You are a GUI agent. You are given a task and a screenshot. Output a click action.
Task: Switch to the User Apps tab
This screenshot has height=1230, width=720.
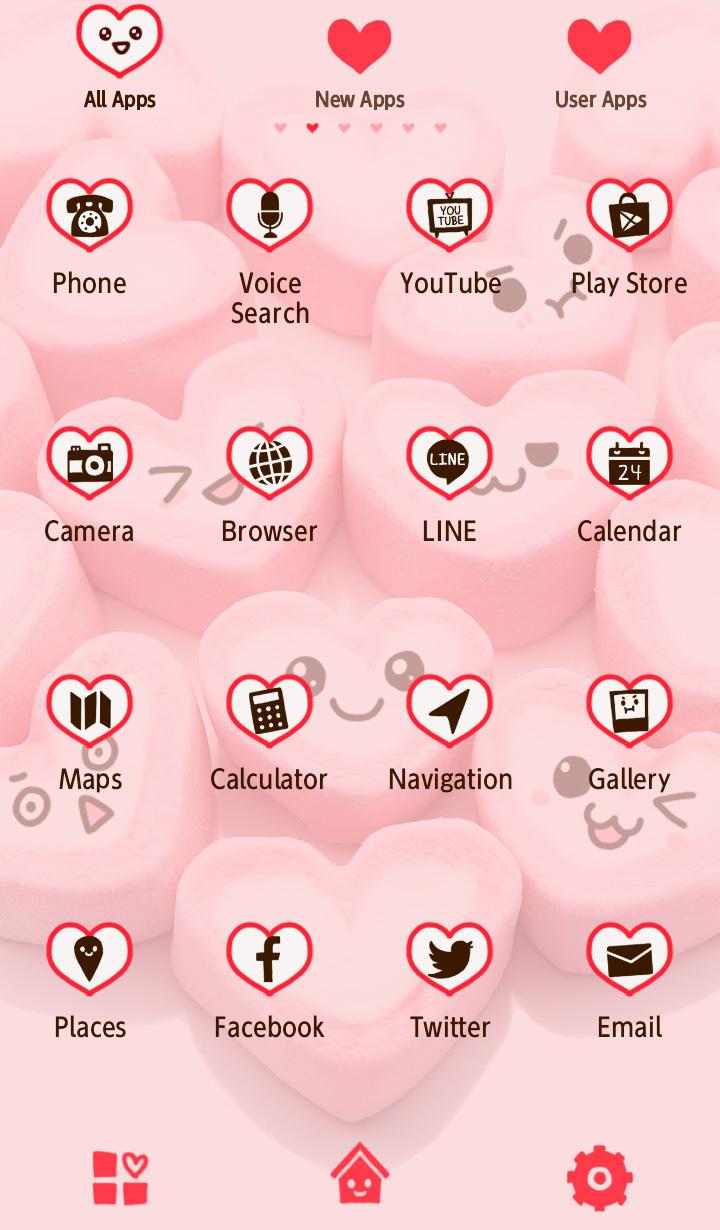(599, 60)
